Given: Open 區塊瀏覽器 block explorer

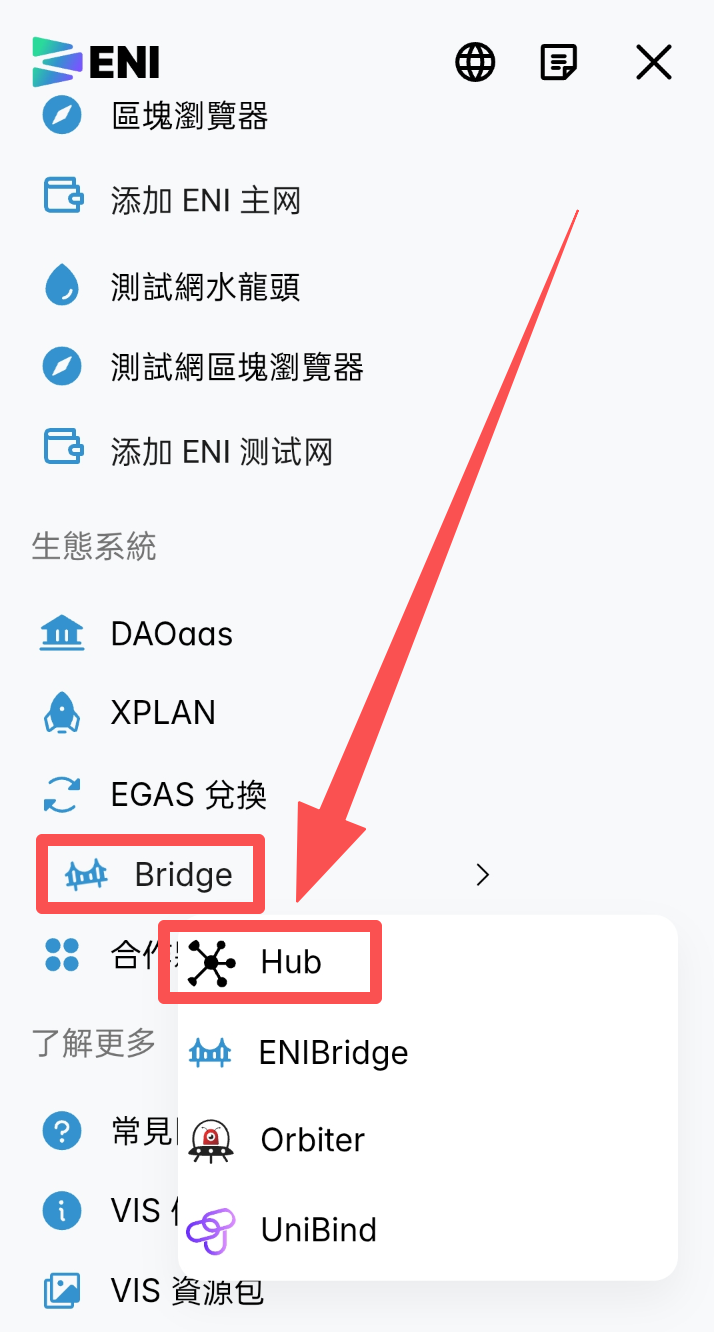Looking at the screenshot, I should tap(190, 117).
